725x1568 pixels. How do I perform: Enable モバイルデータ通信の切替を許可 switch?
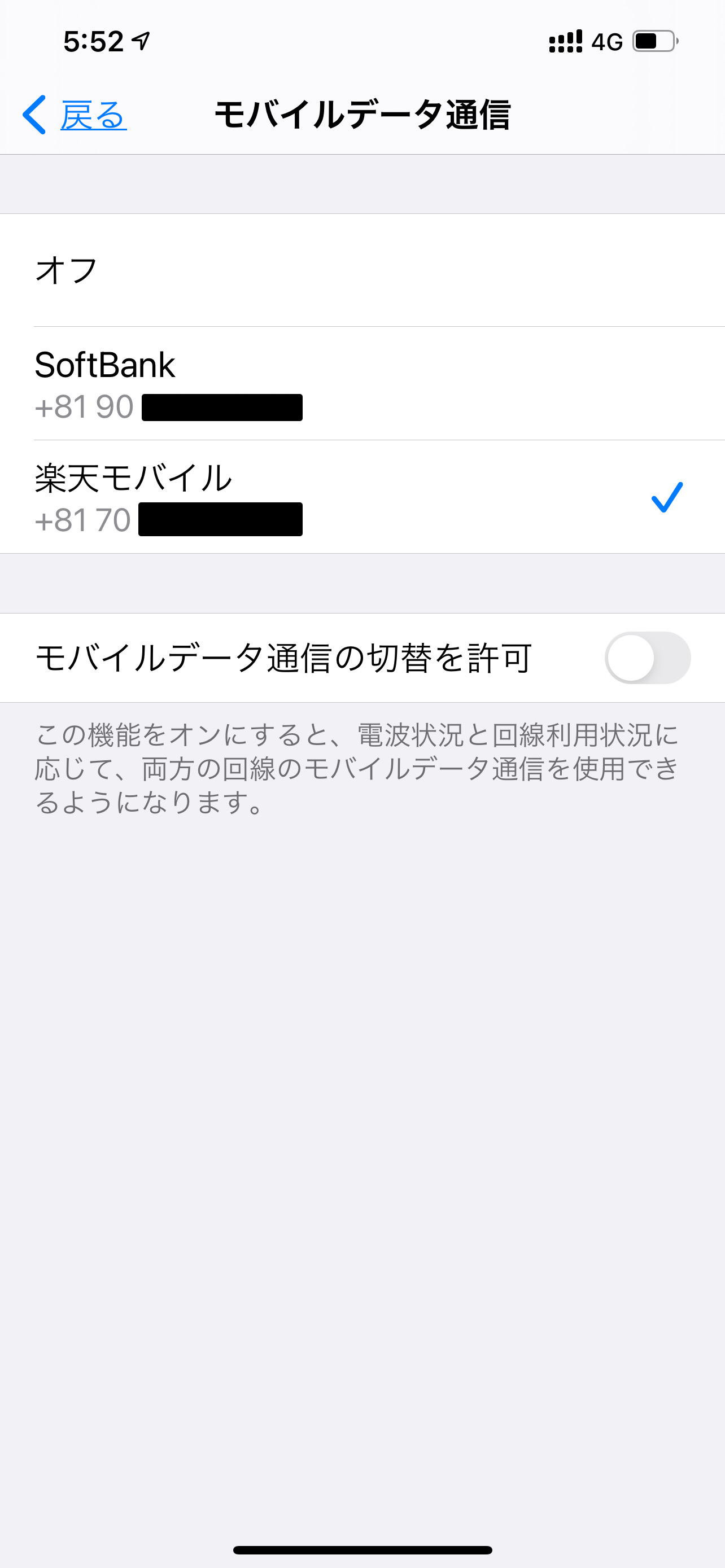coord(647,658)
